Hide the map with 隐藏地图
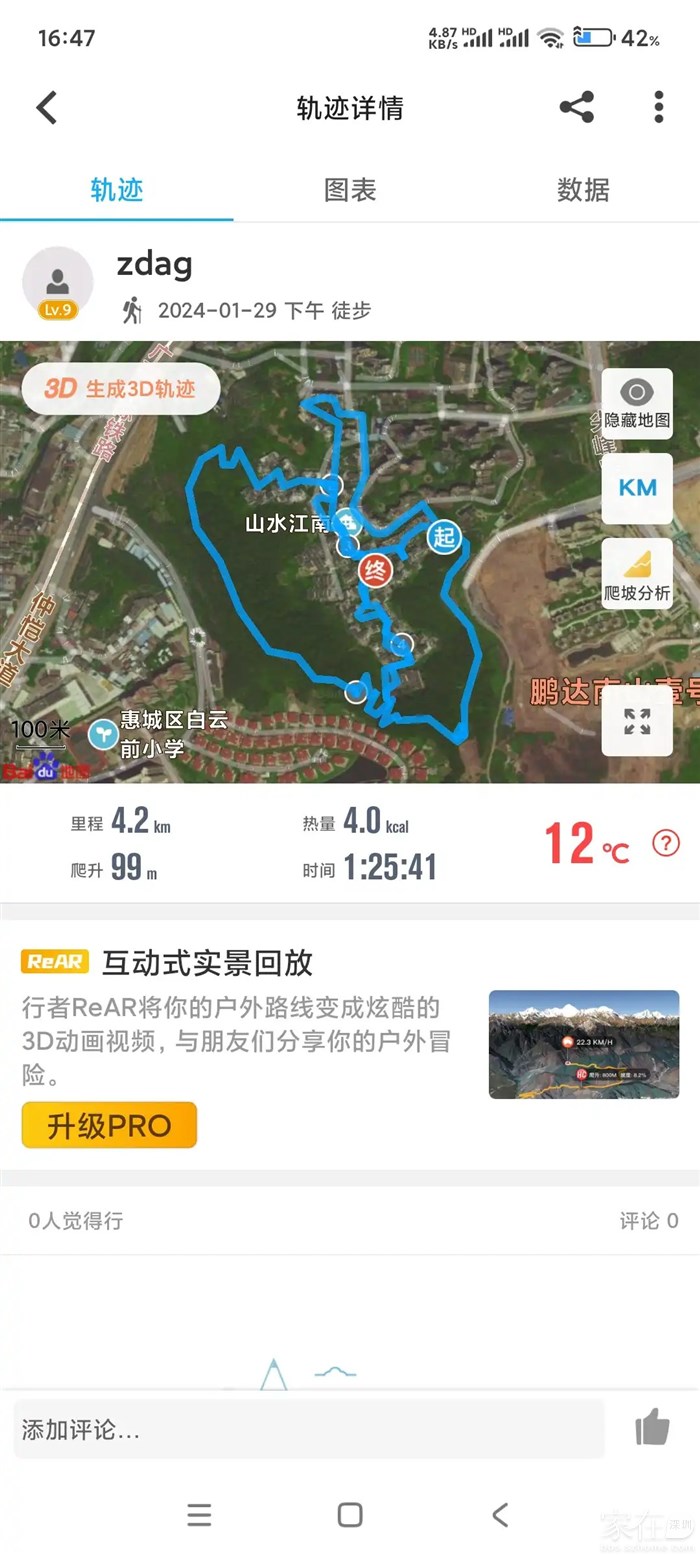700x1555 pixels. coord(637,403)
